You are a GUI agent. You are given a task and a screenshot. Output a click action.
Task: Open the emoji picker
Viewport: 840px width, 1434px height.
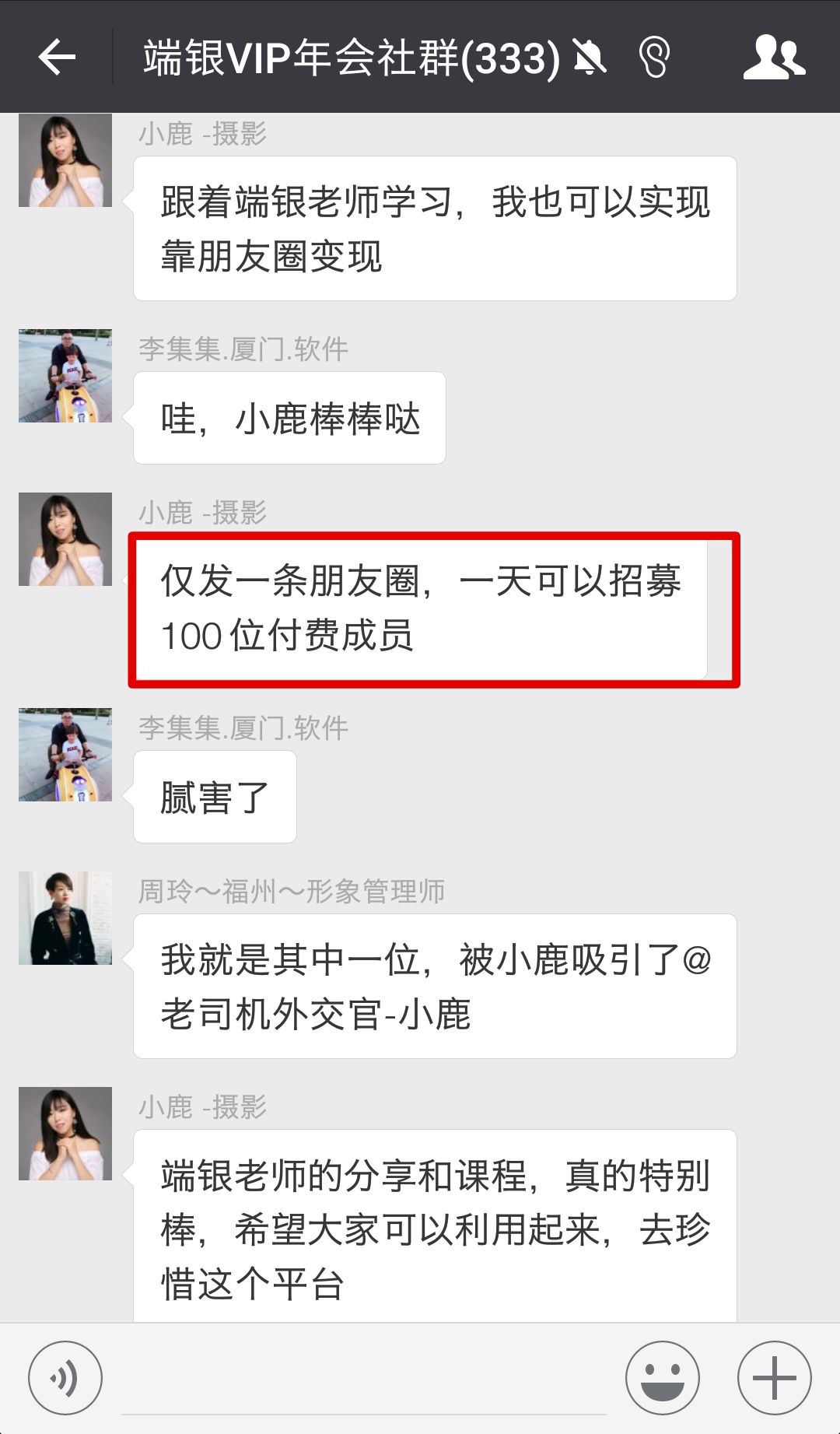point(662,1378)
